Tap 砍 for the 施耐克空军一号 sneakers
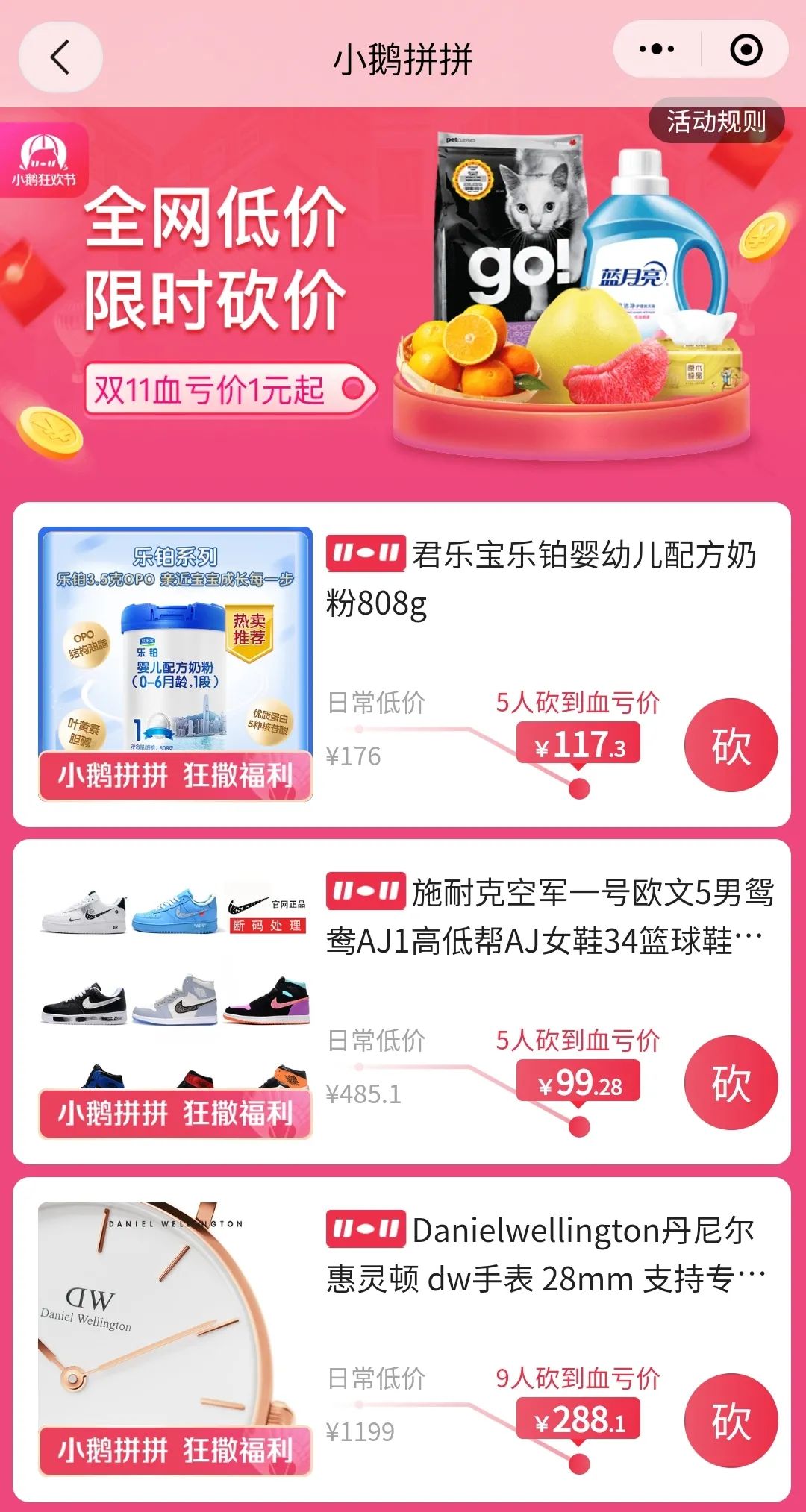 click(731, 1082)
